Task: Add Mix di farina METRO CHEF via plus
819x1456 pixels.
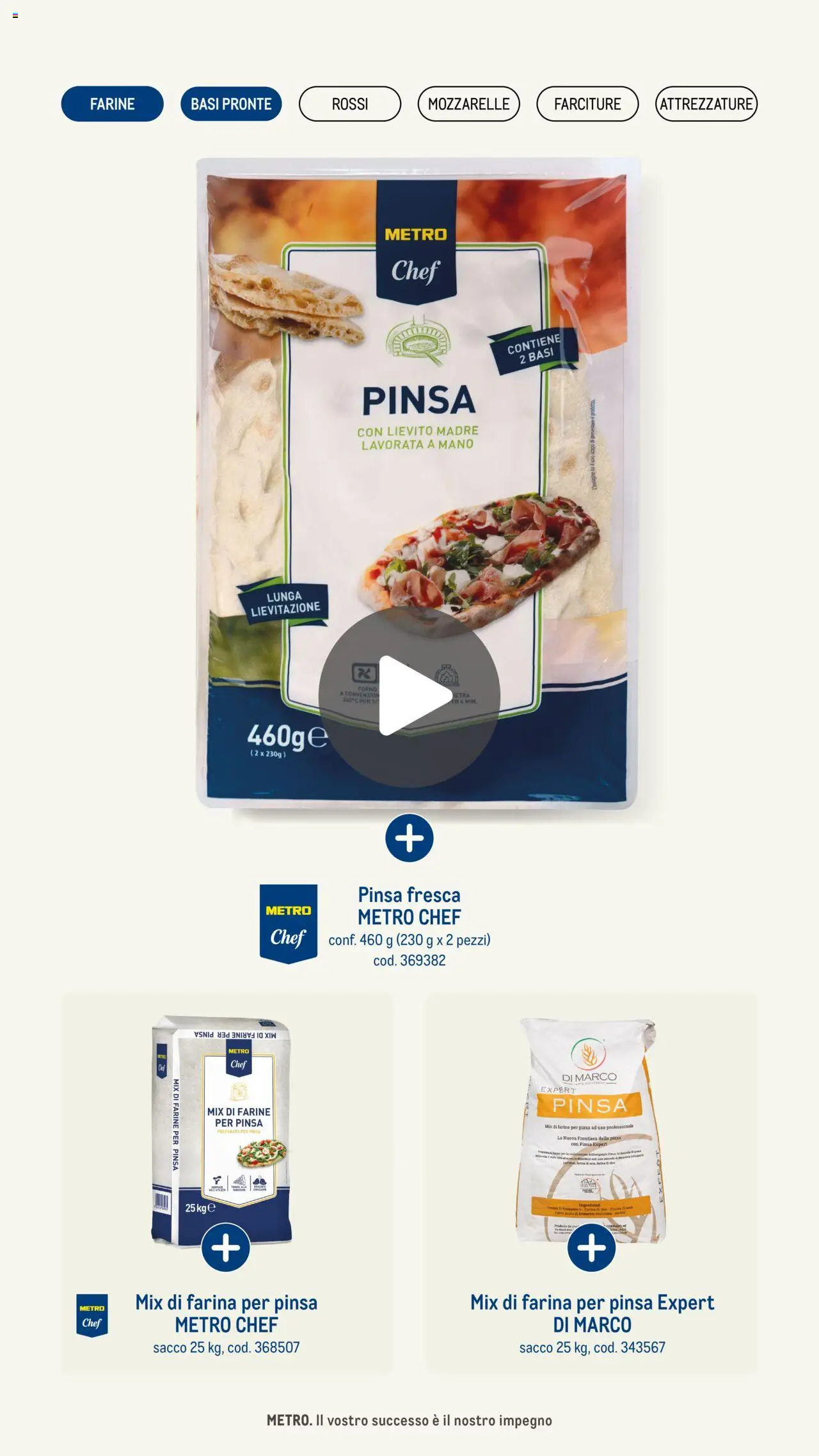Action: tap(225, 1247)
